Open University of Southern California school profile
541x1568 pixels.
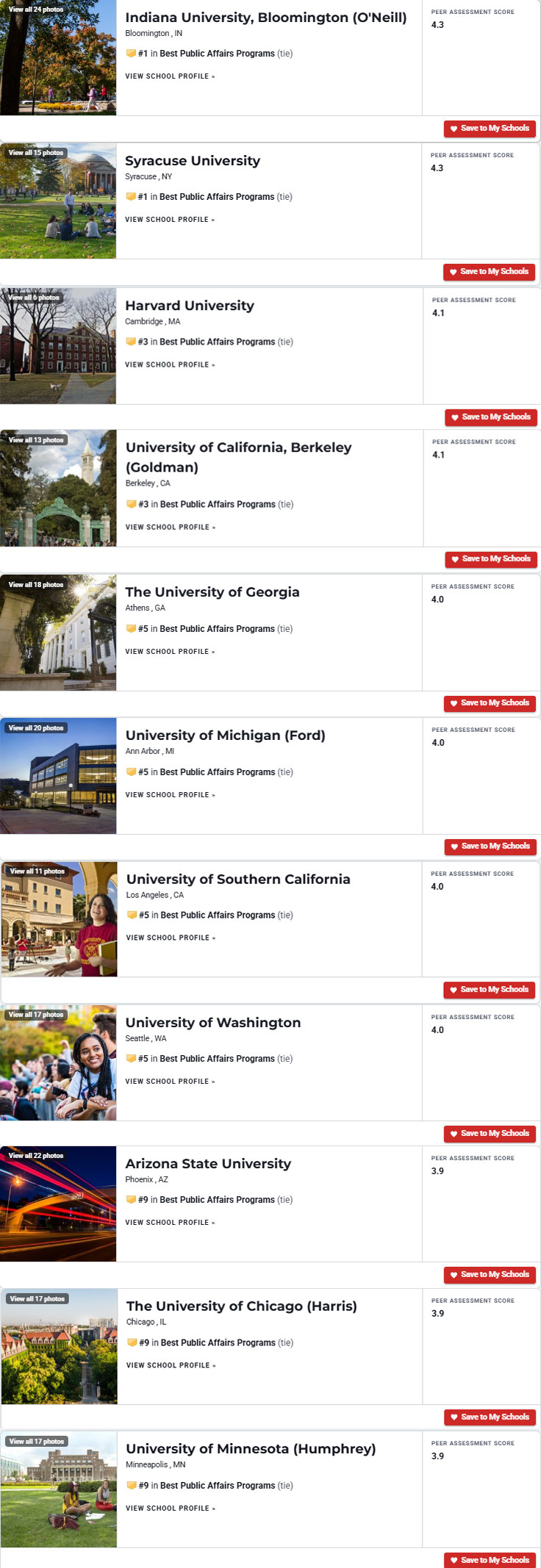pyautogui.click(x=171, y=938)
